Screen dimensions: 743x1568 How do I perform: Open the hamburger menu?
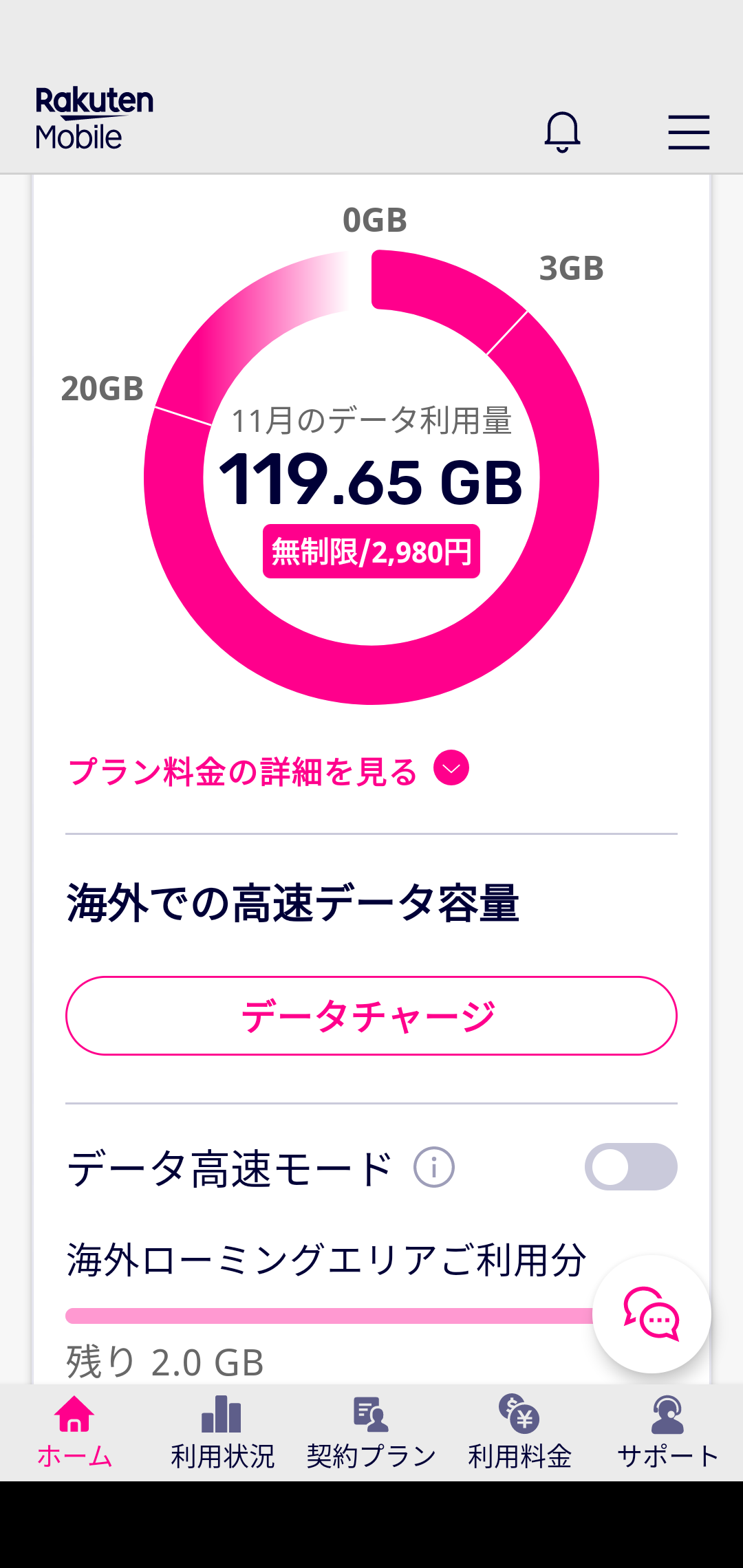689,132
